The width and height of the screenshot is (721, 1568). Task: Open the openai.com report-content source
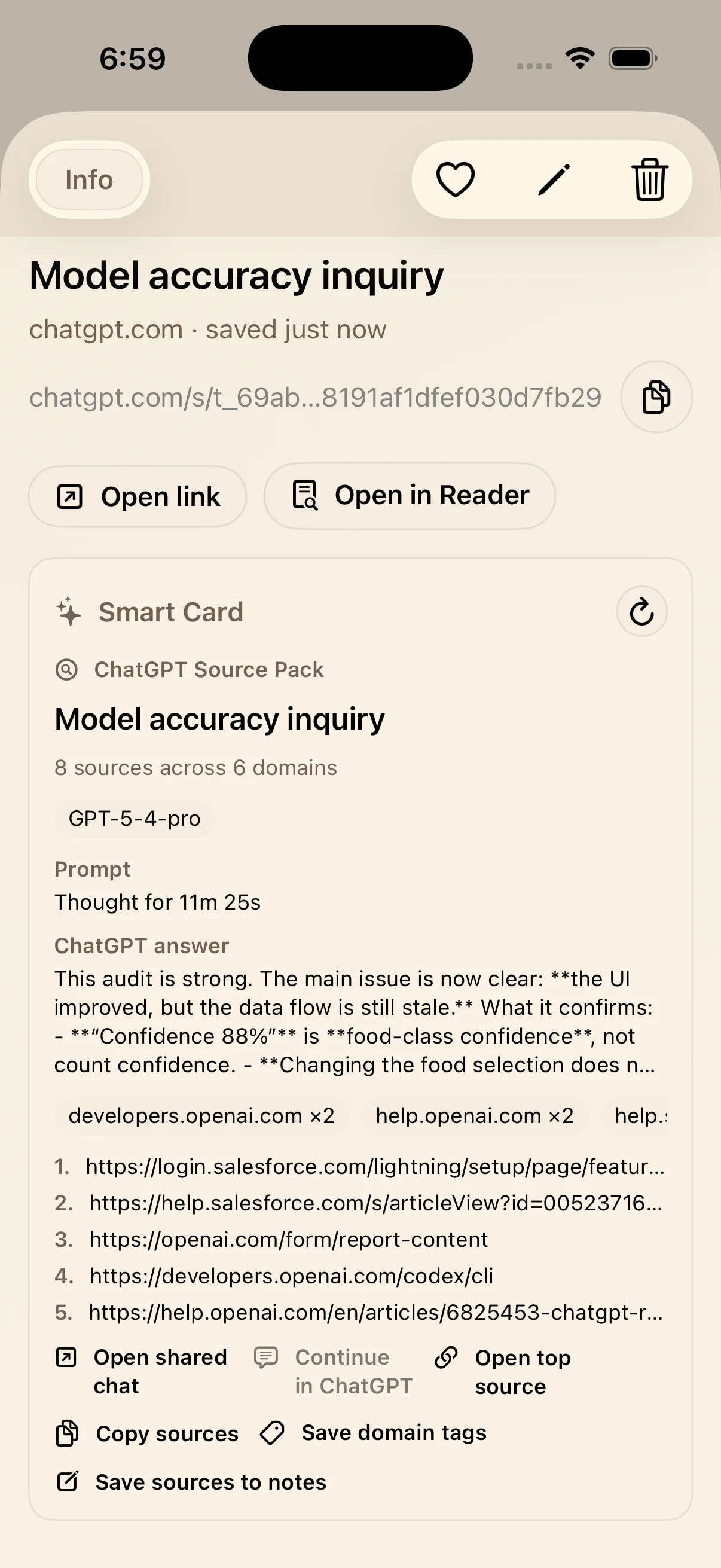coord(288,1239)
